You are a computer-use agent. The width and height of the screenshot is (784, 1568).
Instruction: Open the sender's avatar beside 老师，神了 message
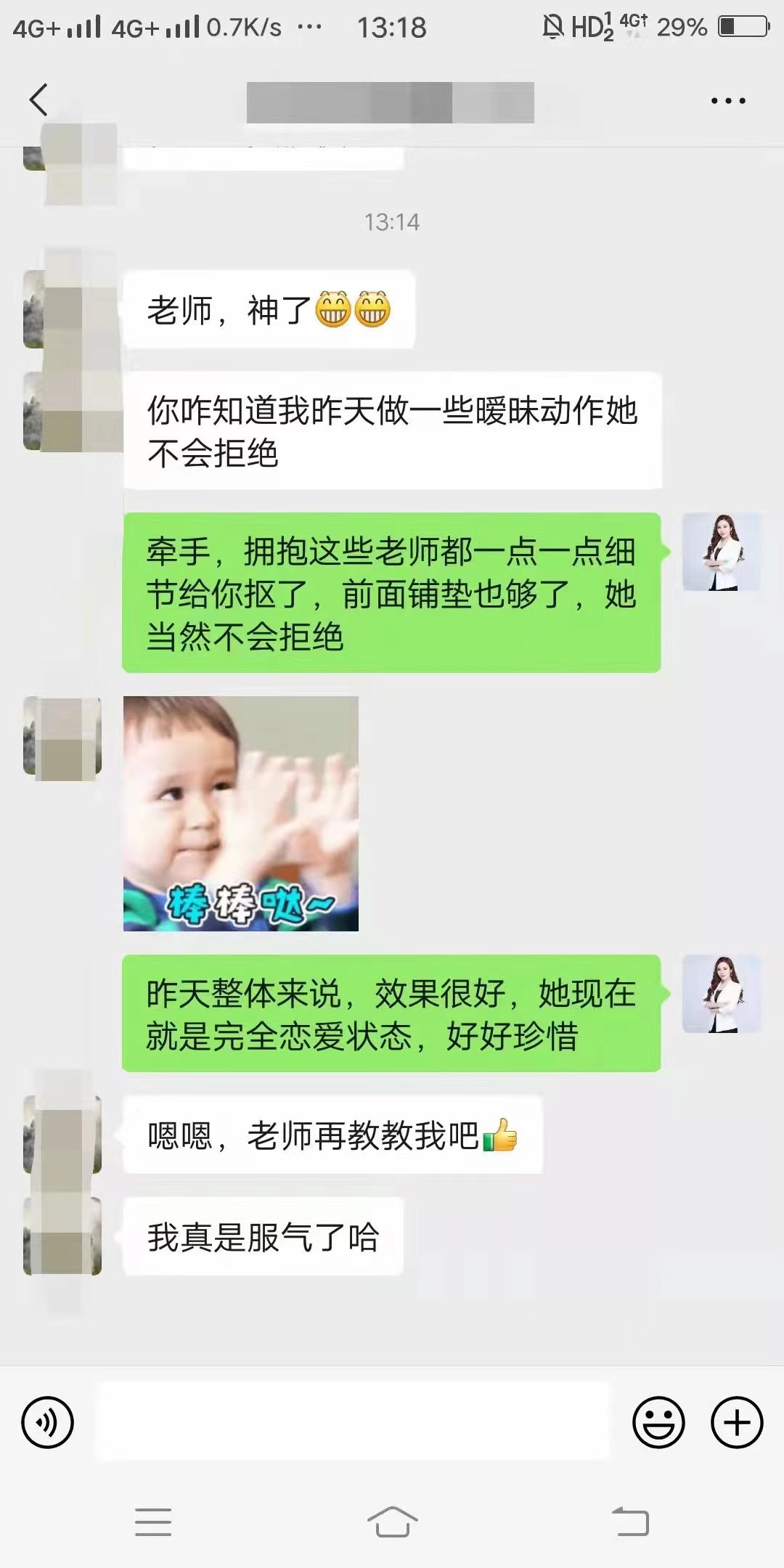[x=61, y=309]
